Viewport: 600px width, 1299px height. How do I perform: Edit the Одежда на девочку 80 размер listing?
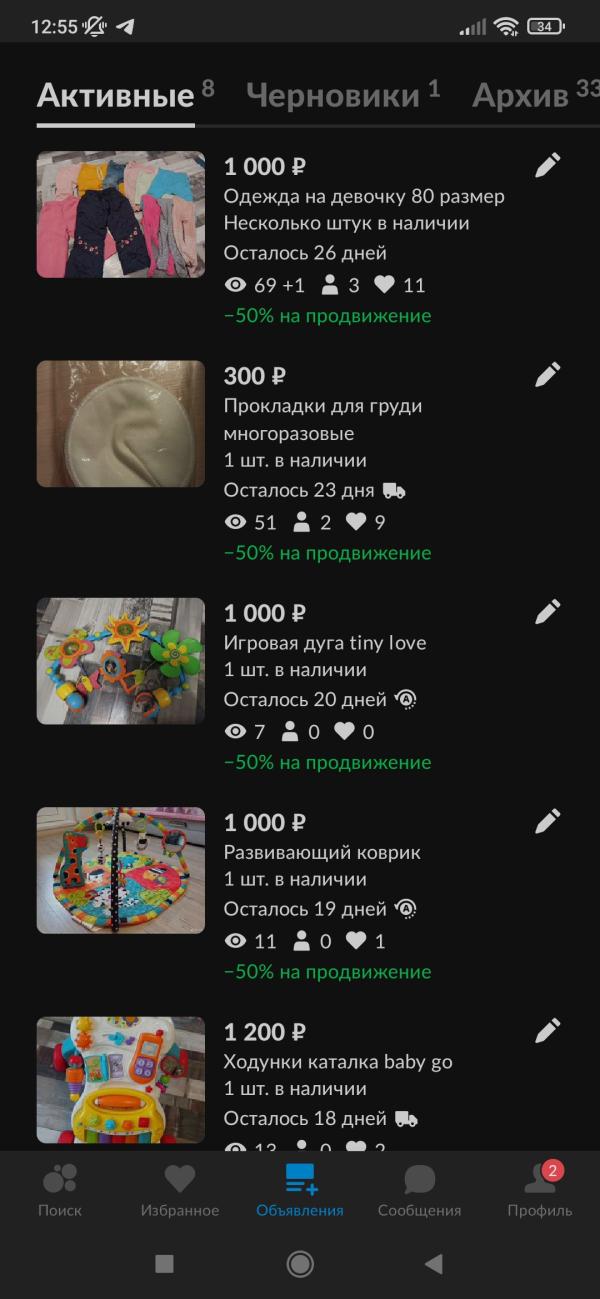(x=547, y=166)
